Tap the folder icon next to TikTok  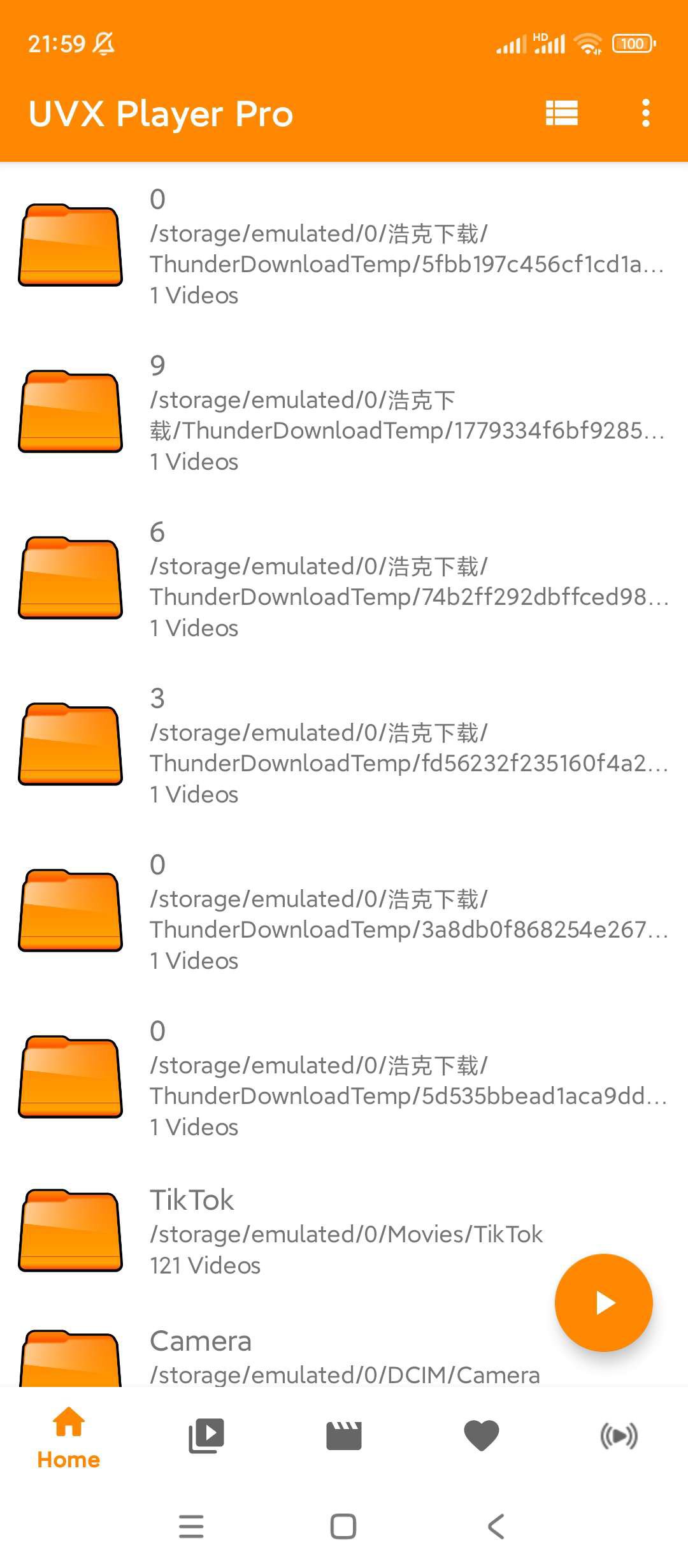tap(70, 1231)
